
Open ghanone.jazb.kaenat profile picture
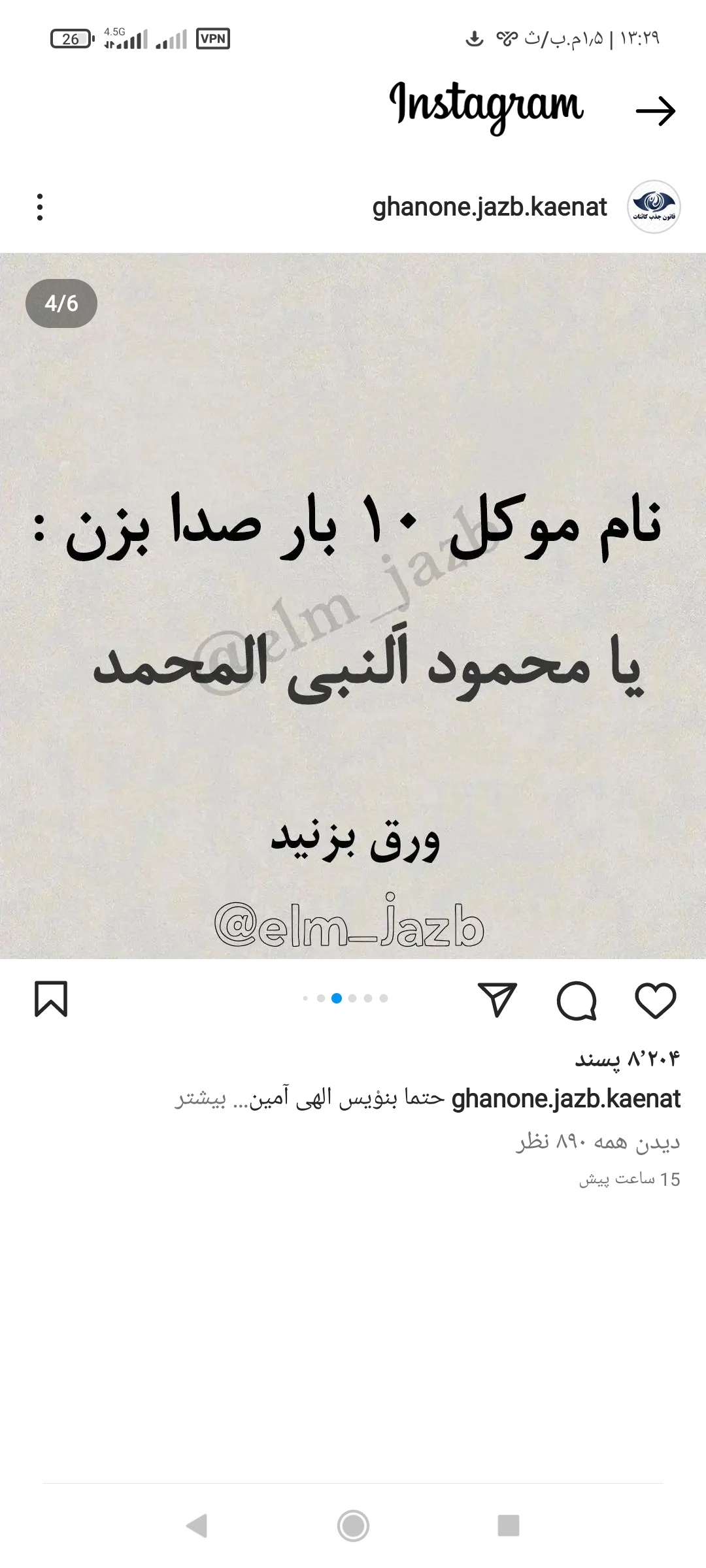pyautogui.click(x=654, y=207)
